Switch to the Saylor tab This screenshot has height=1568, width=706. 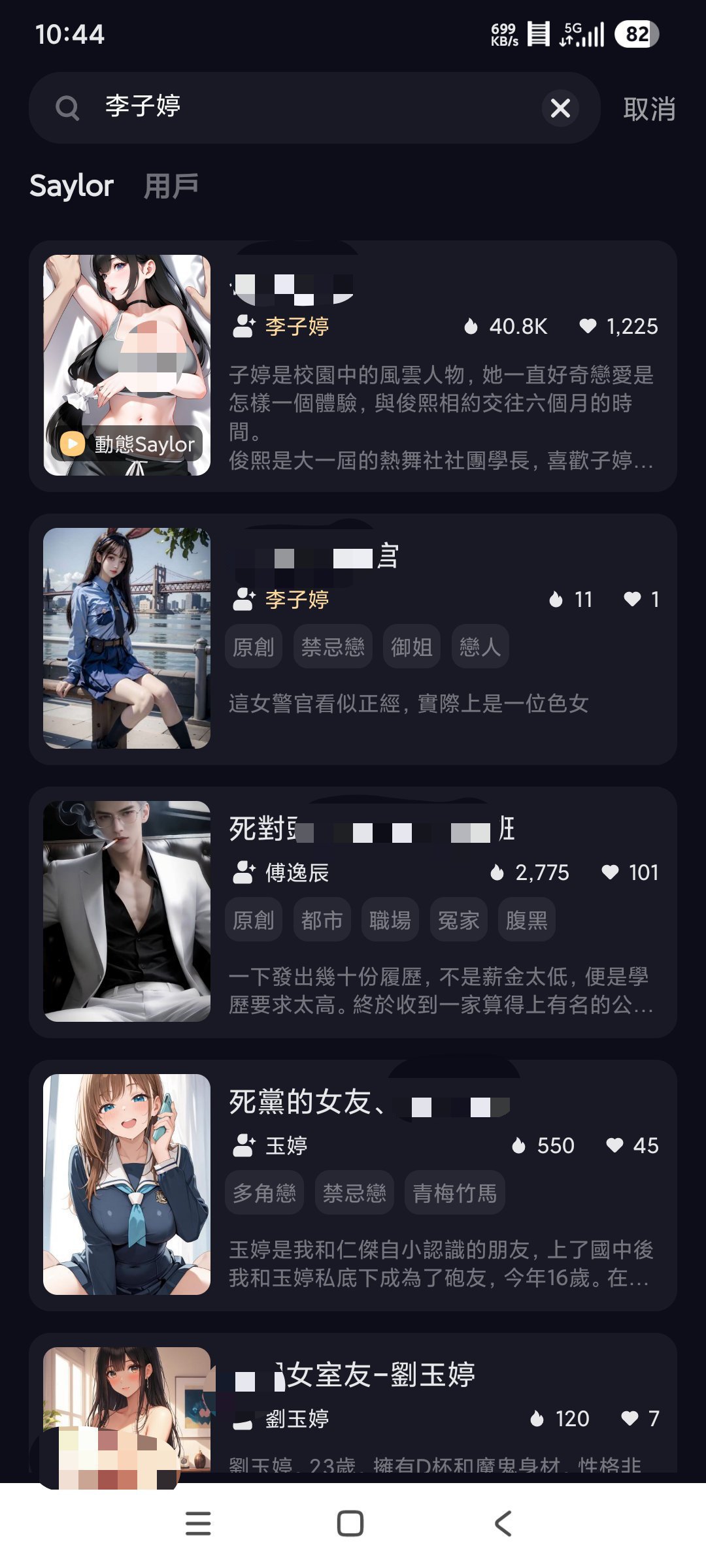(x=72, y=186)
